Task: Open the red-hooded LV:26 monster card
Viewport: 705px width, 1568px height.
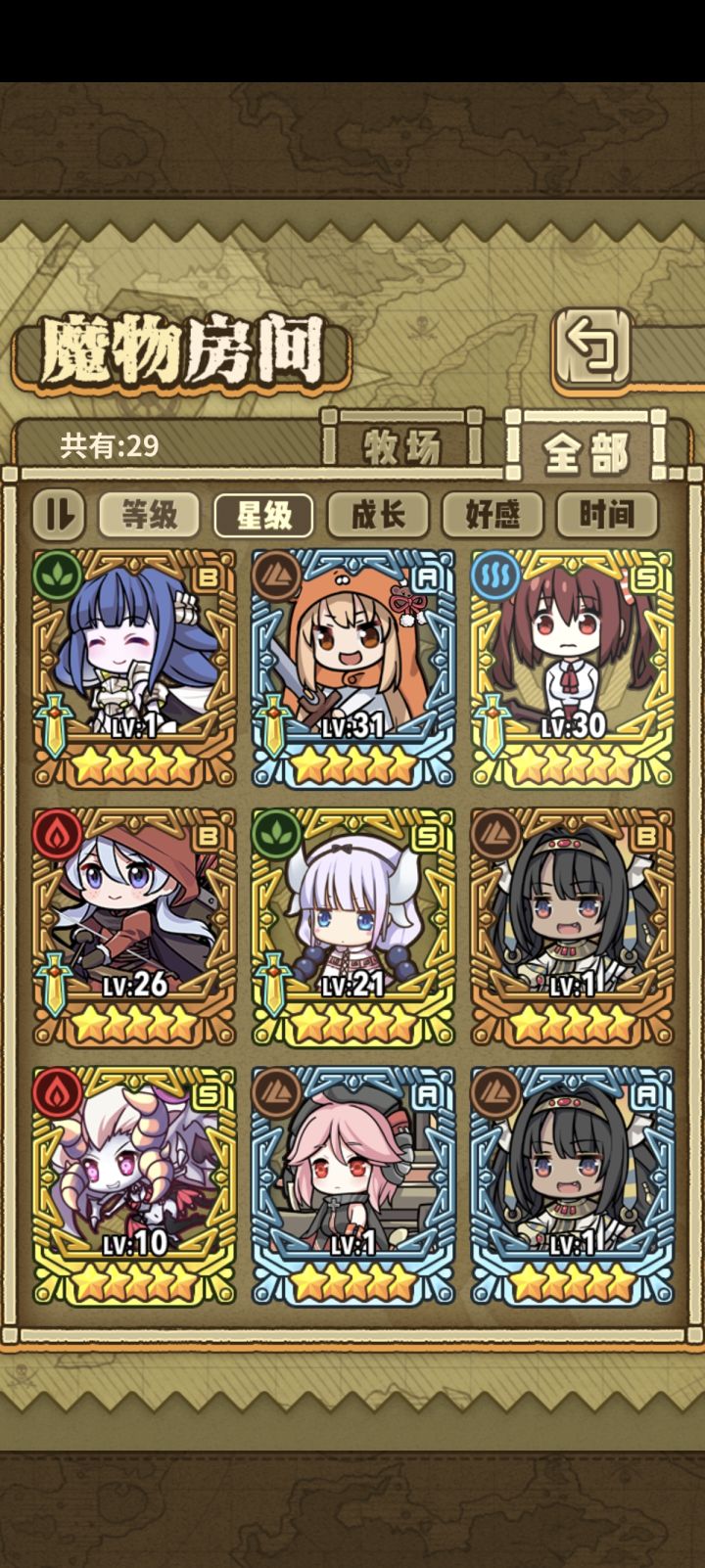Action: pos(134,927)
